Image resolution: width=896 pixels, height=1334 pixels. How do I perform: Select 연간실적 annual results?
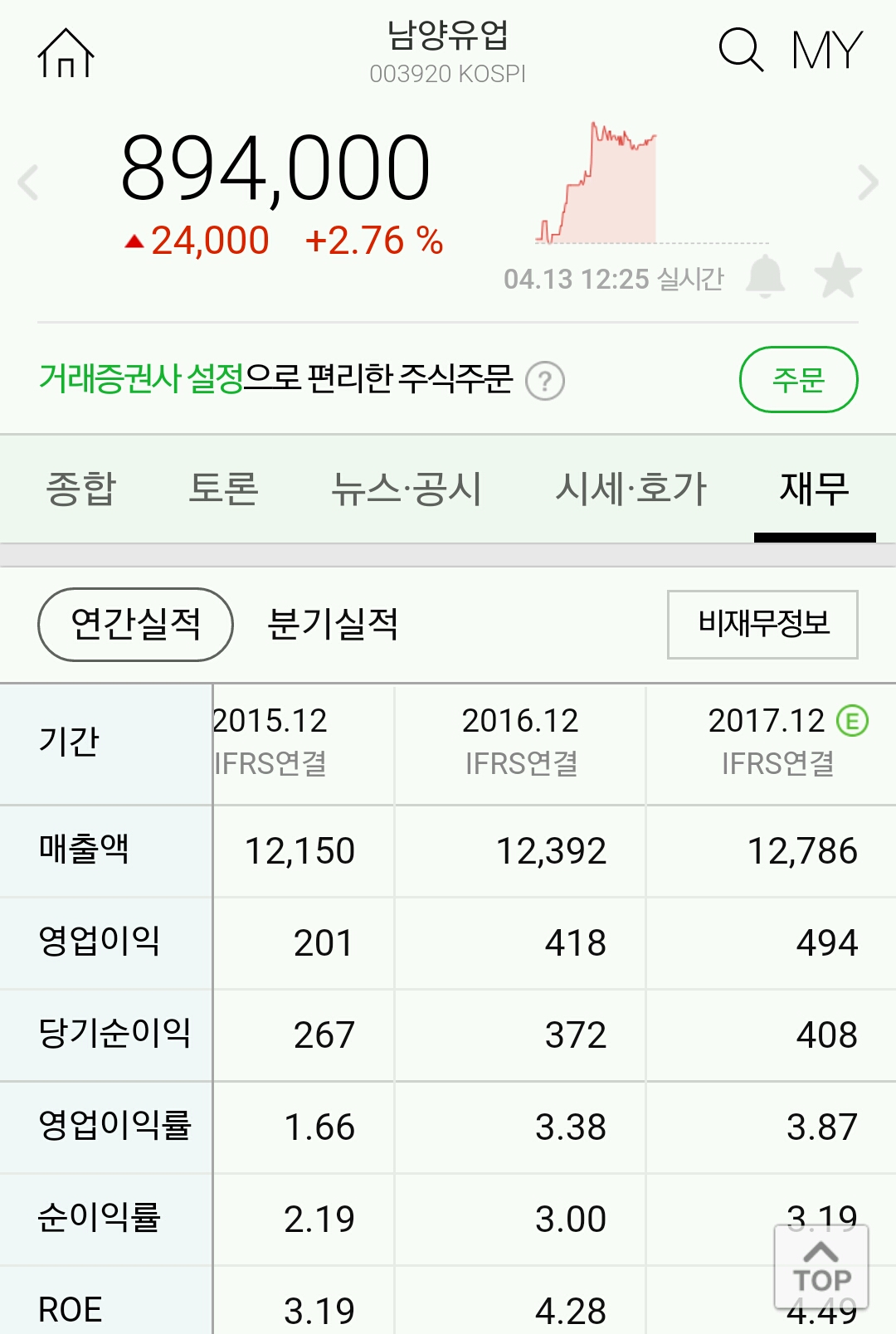135,625
